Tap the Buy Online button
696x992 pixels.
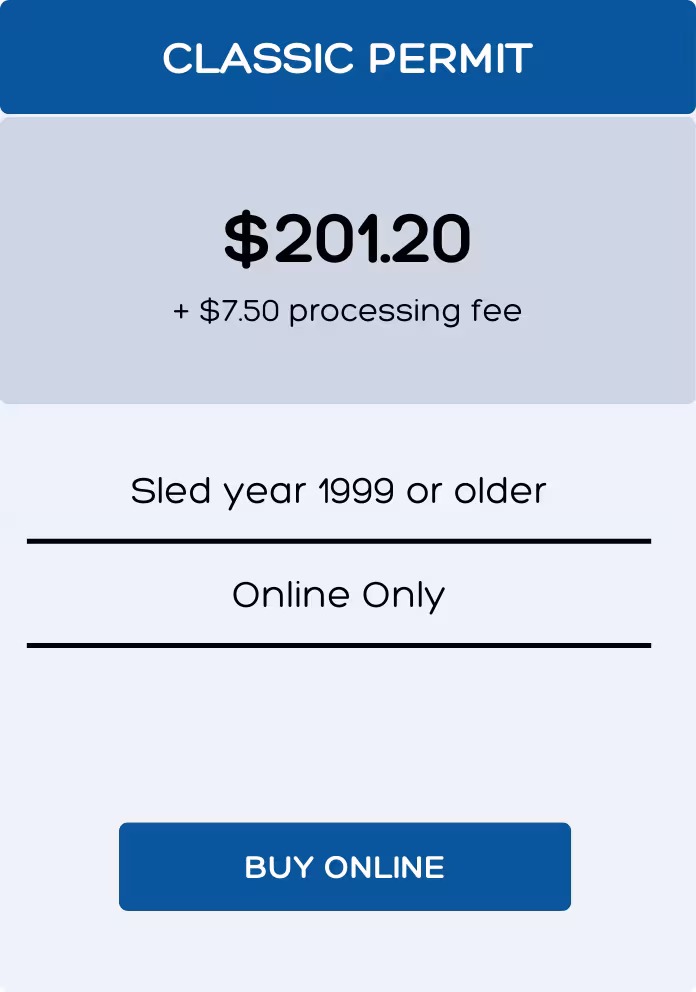(x=344, y=866)
